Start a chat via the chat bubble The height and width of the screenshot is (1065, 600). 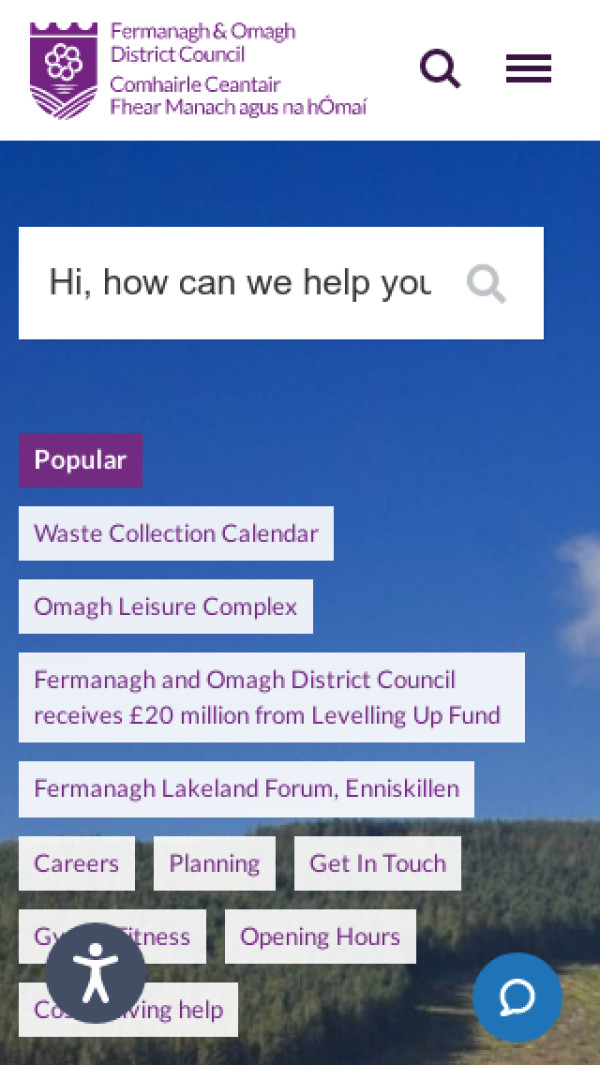517,997
